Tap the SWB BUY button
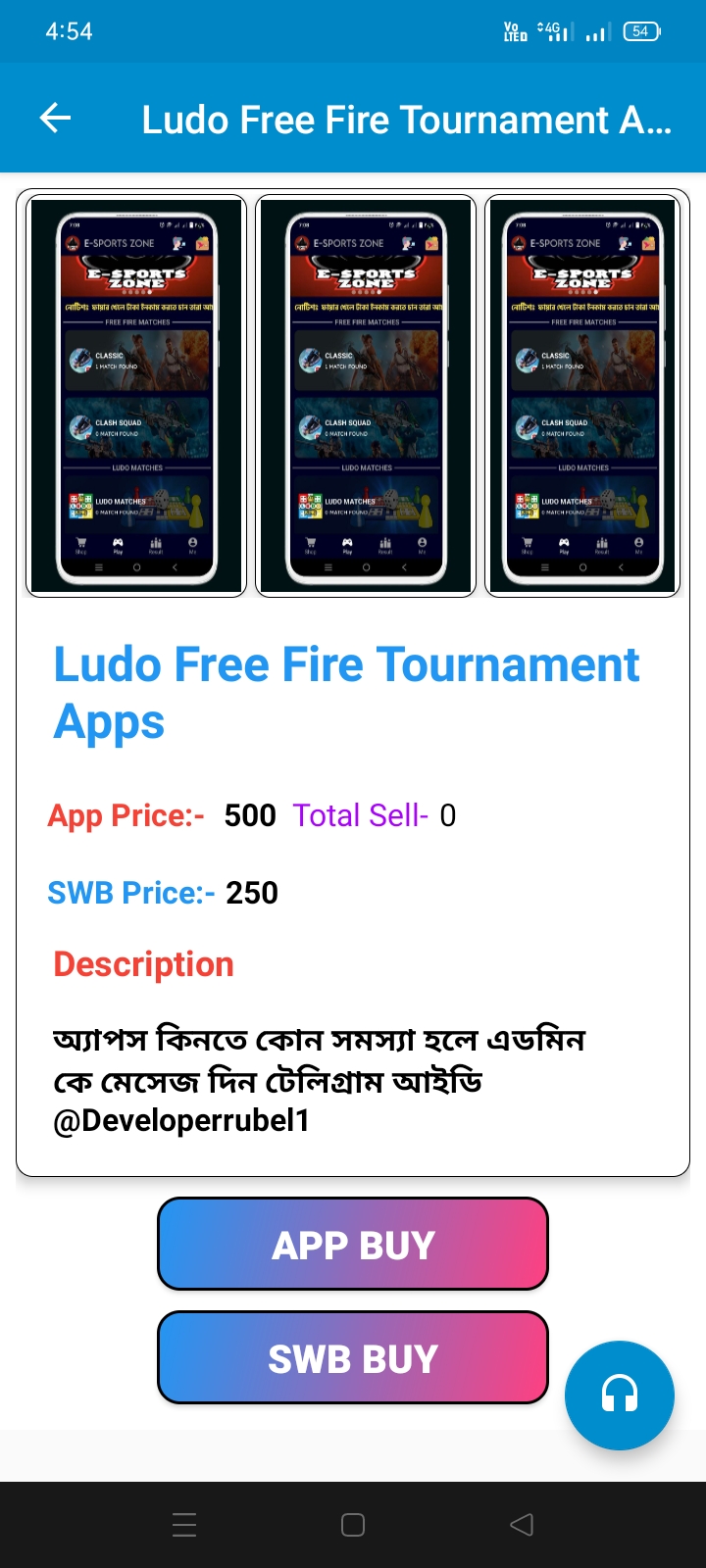 [x=353, y=1357]
